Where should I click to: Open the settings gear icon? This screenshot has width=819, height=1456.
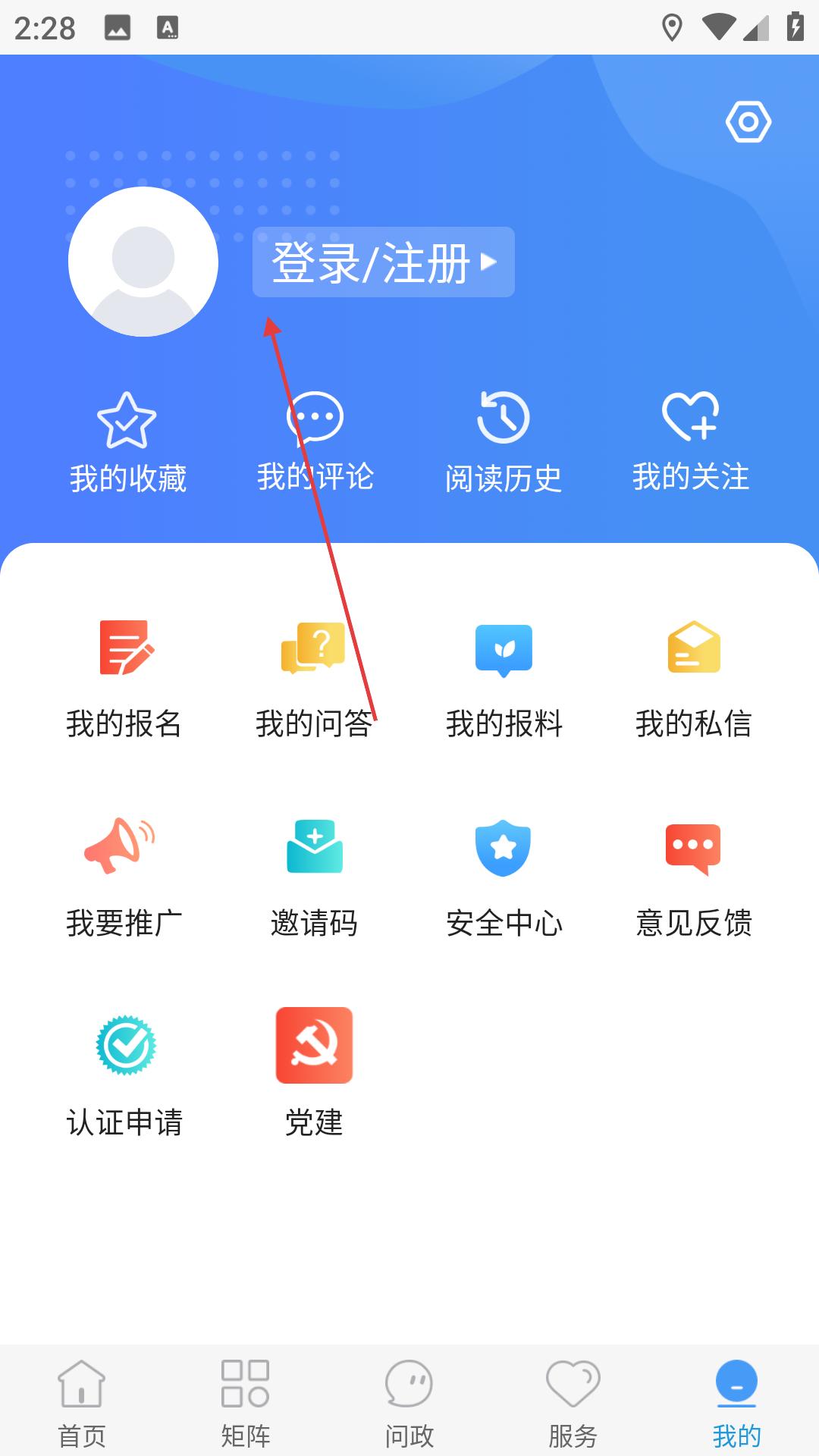pos(748,121)
